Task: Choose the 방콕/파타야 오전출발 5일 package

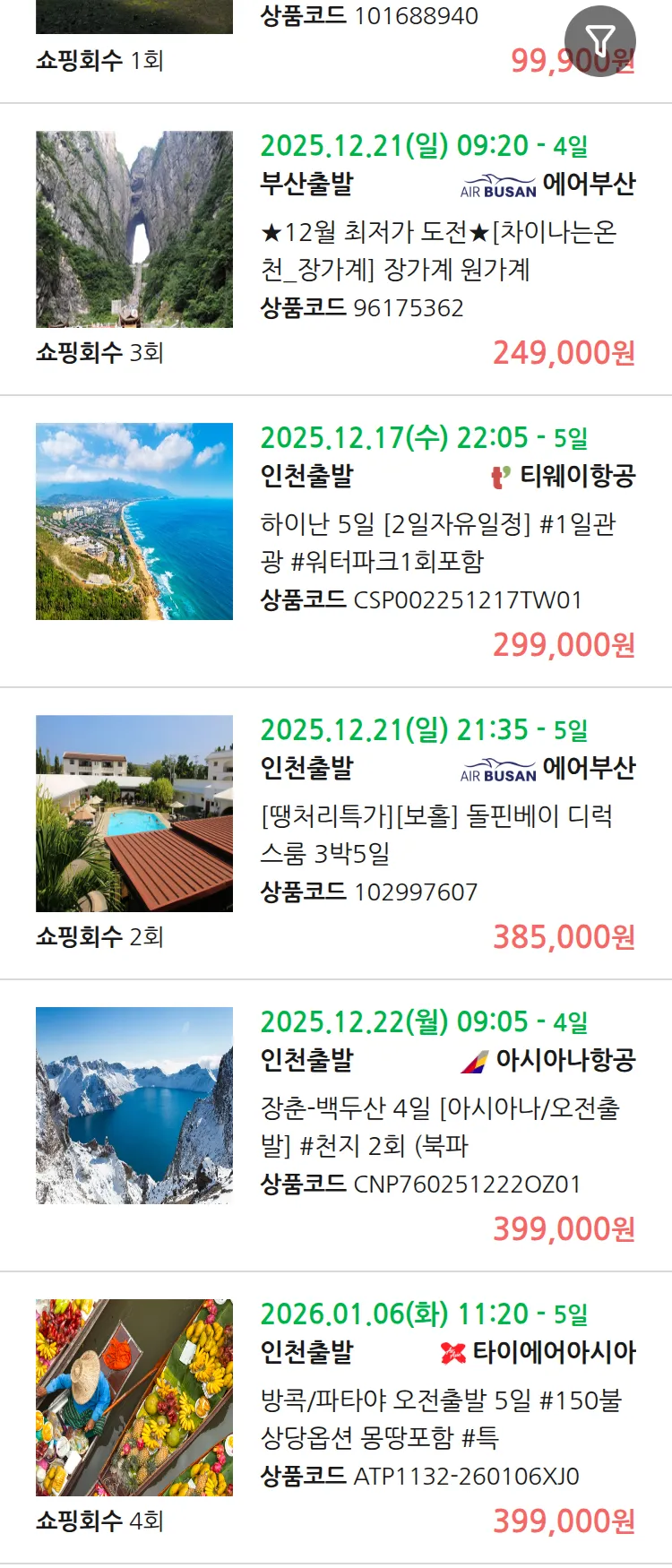Action: [441, 1418]
